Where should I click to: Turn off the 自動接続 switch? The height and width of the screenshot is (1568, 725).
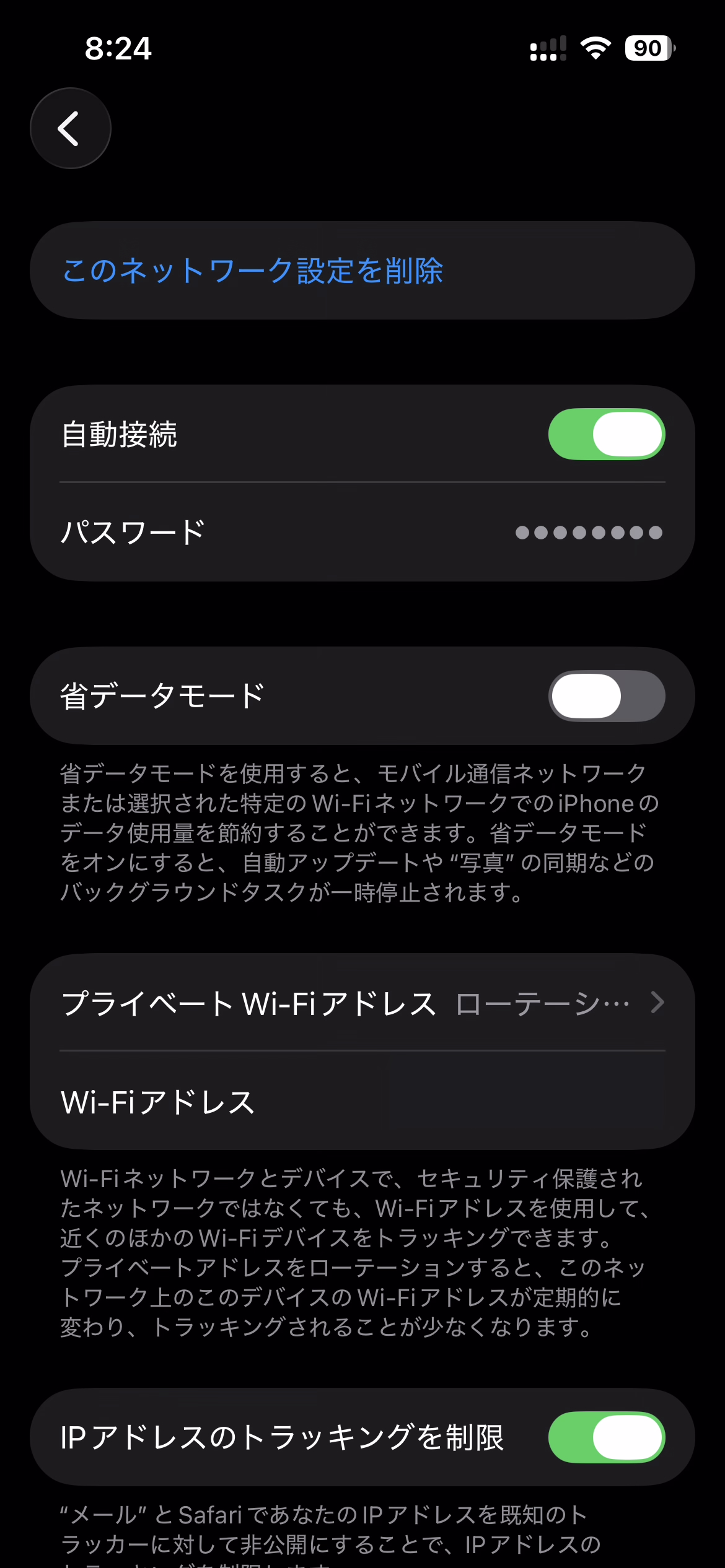click(606, 434)
